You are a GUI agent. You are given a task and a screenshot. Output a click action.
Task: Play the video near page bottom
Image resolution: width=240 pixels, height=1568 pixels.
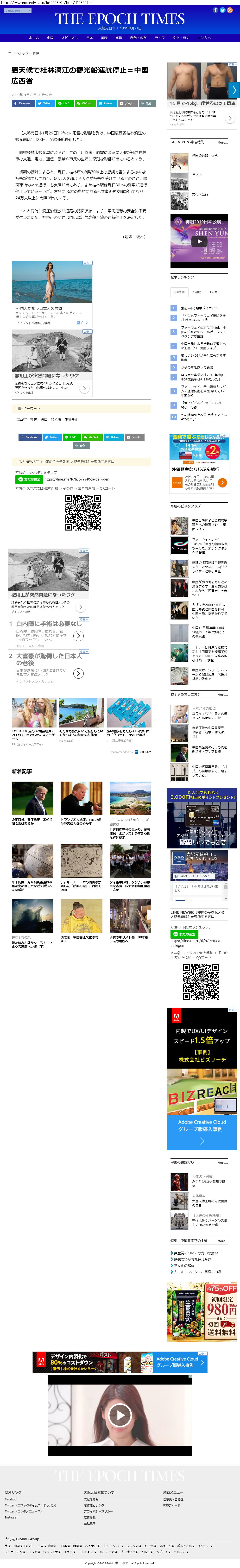pos(120,1415)
